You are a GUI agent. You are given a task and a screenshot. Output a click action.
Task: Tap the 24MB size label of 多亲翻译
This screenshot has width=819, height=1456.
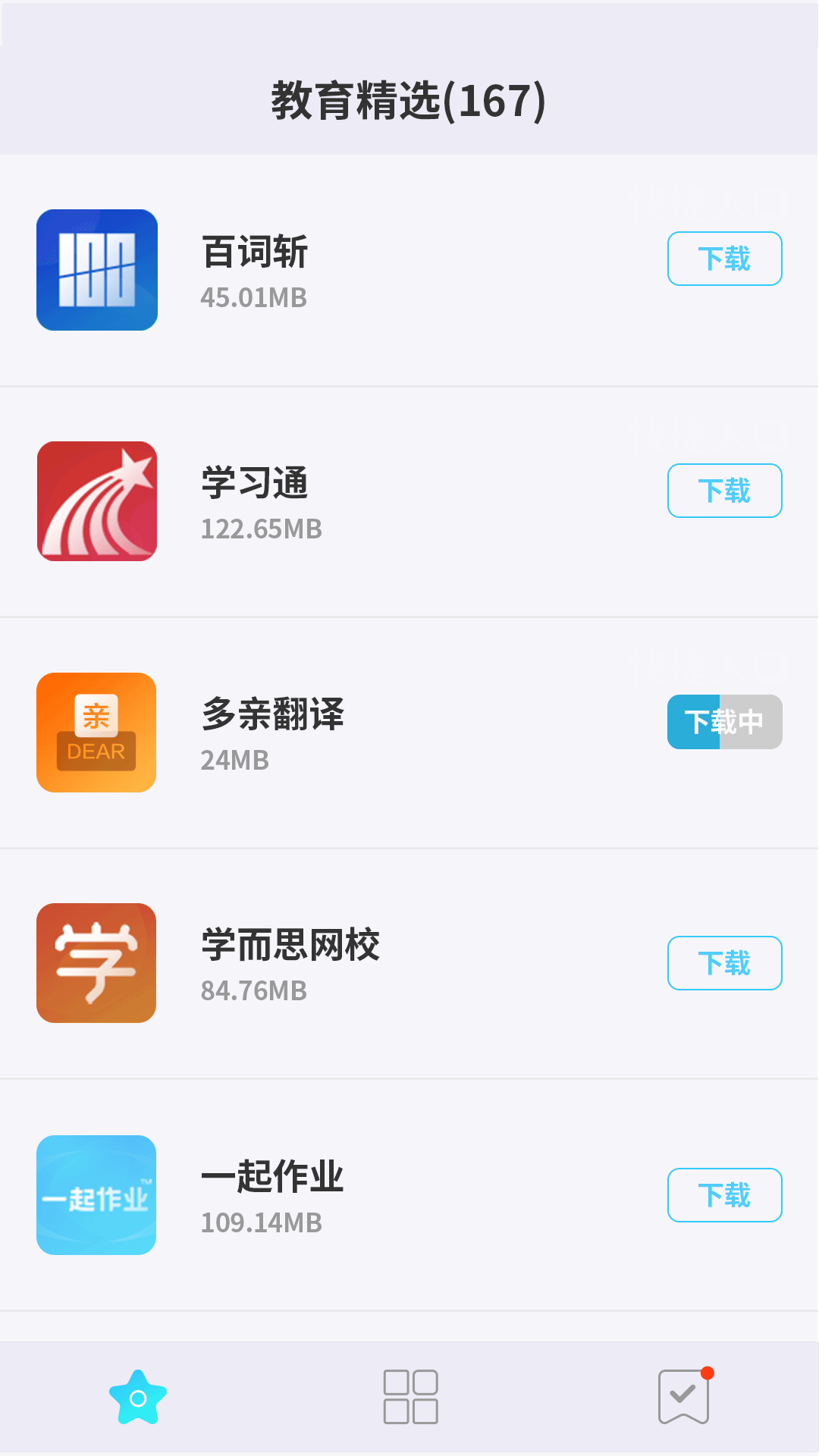(235, 760)
